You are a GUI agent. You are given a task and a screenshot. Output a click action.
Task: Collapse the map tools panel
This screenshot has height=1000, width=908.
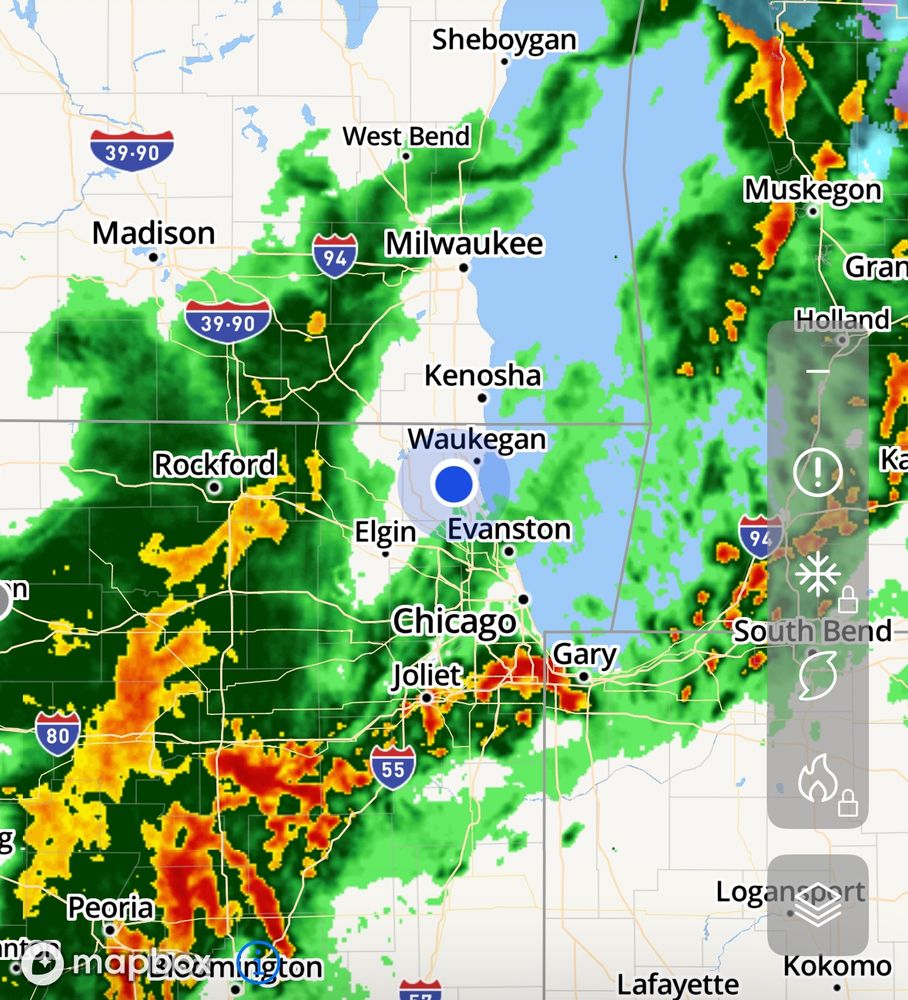817,371
